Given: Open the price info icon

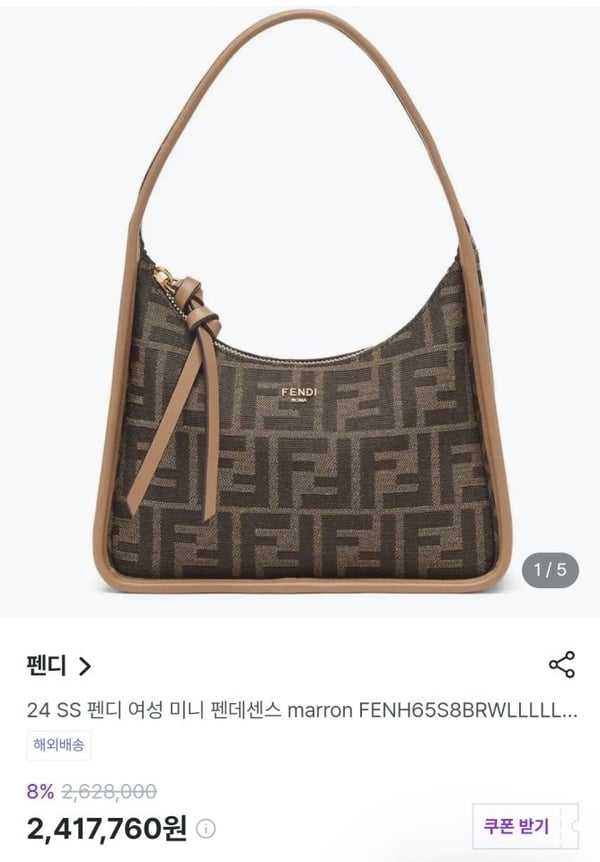Looking at the screenshot, I should coord(205,829).
